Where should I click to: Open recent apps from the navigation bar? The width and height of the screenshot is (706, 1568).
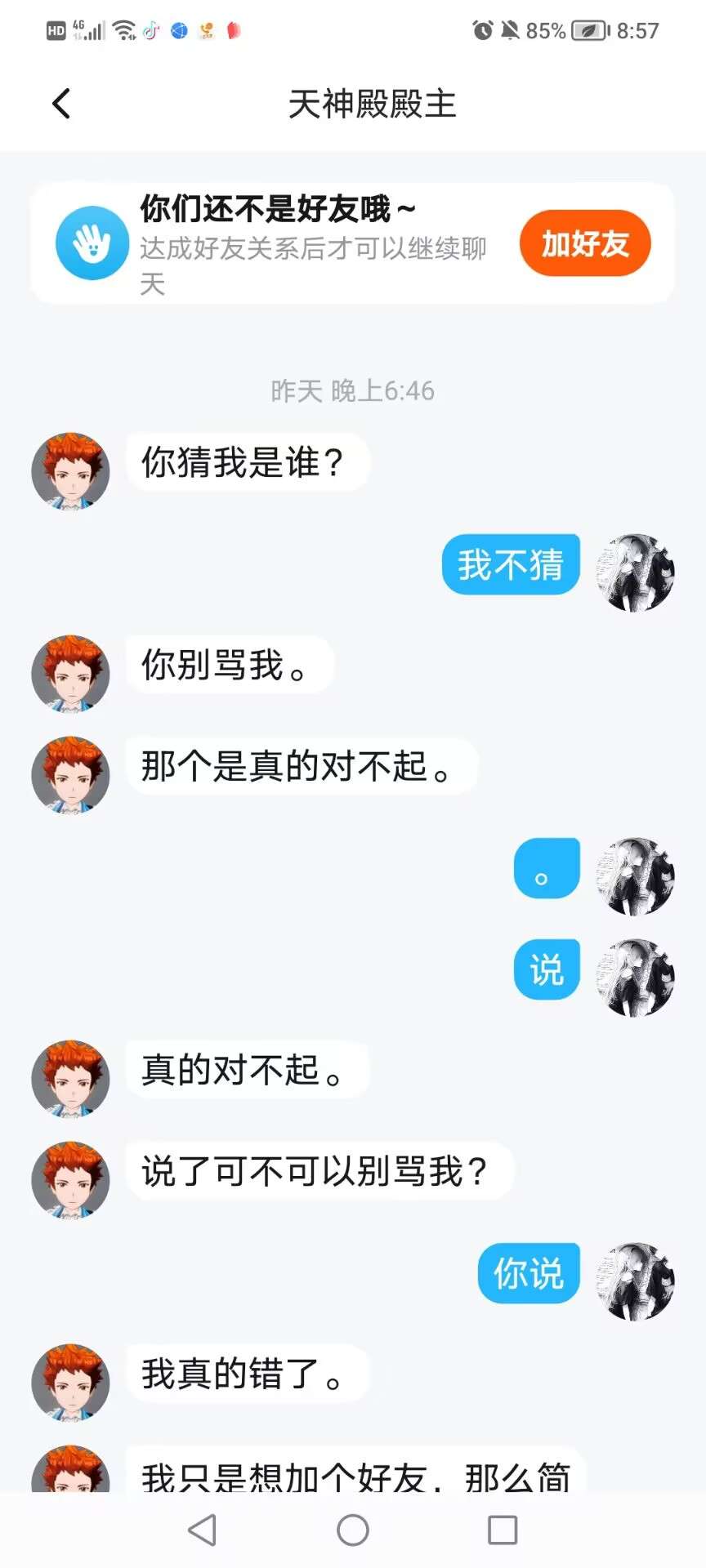tap(502, 1530)
